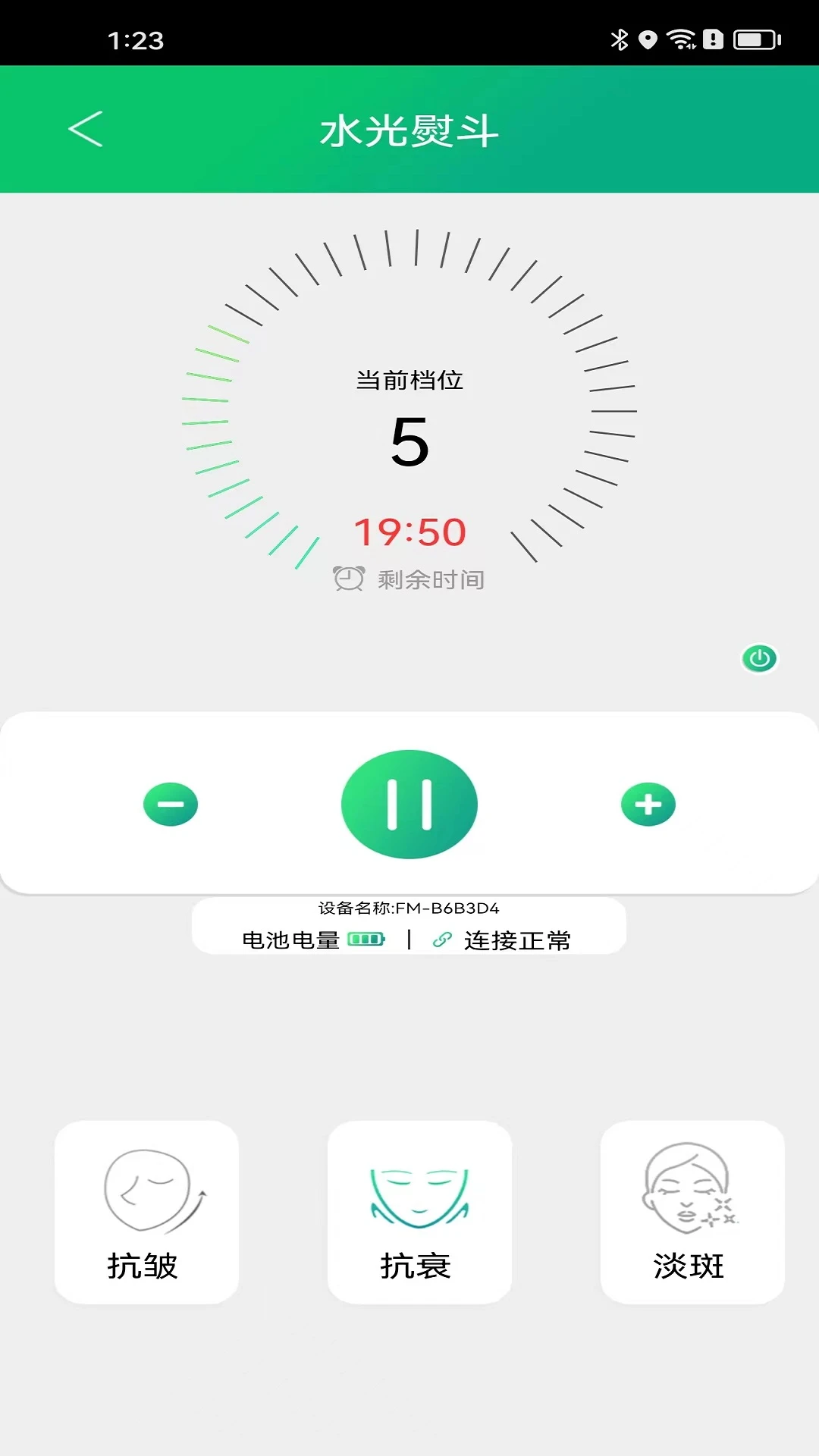Image resolution: width=819 pixels, height=1456 pixels.
Task: Tap the device name FM-B6B3D4 label
Action: [409, 906]
